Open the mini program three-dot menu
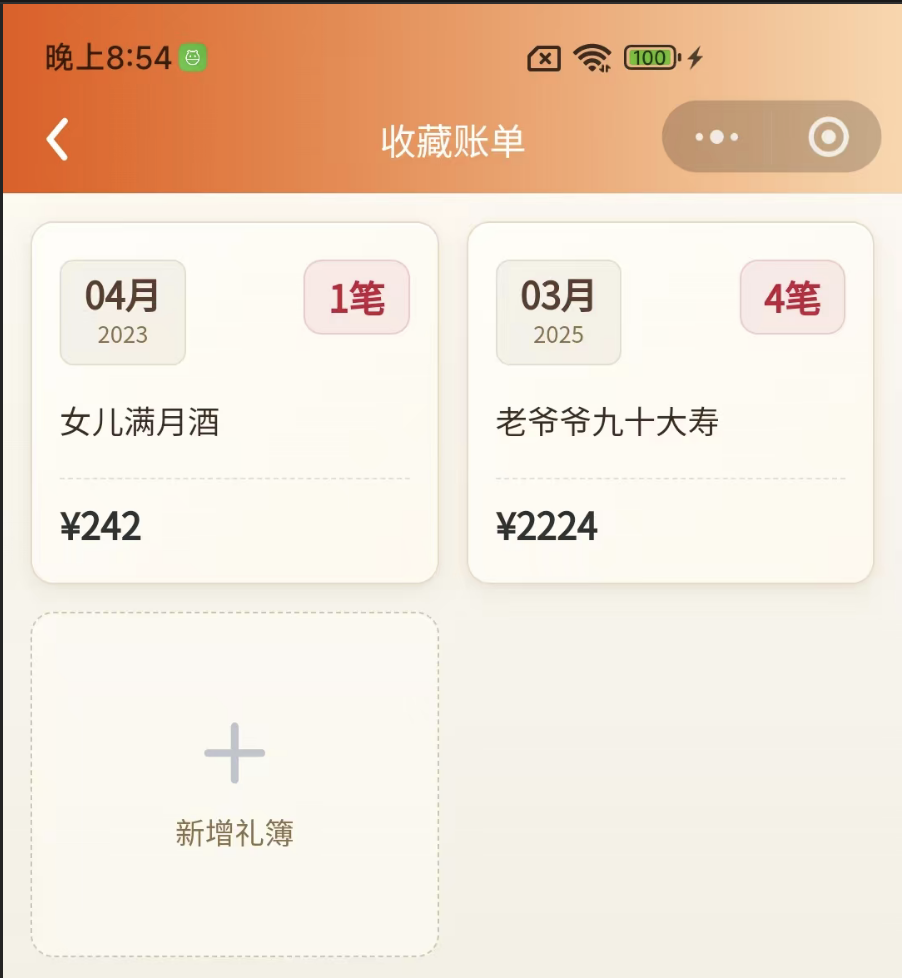Image resolution: width=902 pixels, height=978 pixels. [716, 137]
